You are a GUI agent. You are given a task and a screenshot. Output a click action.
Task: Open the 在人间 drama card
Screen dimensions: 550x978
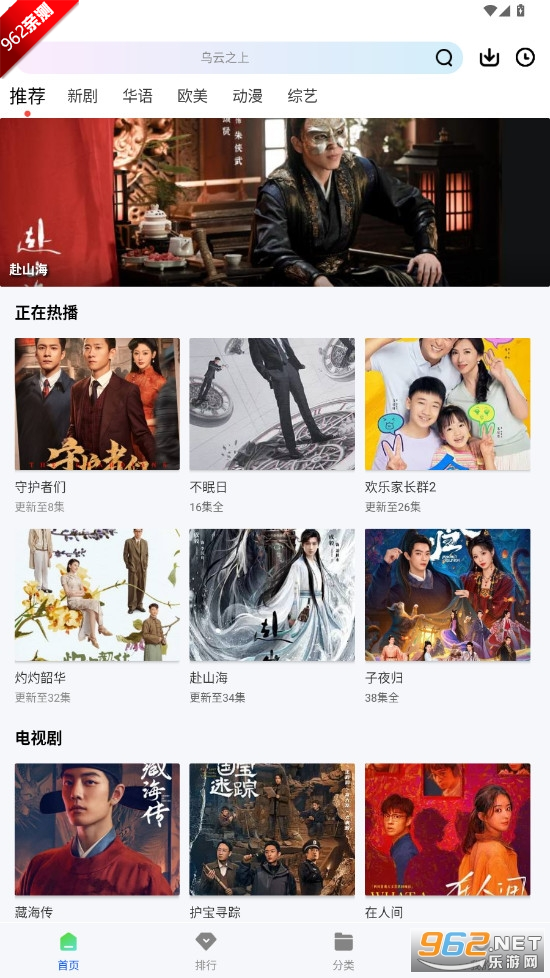pos(448,841)
